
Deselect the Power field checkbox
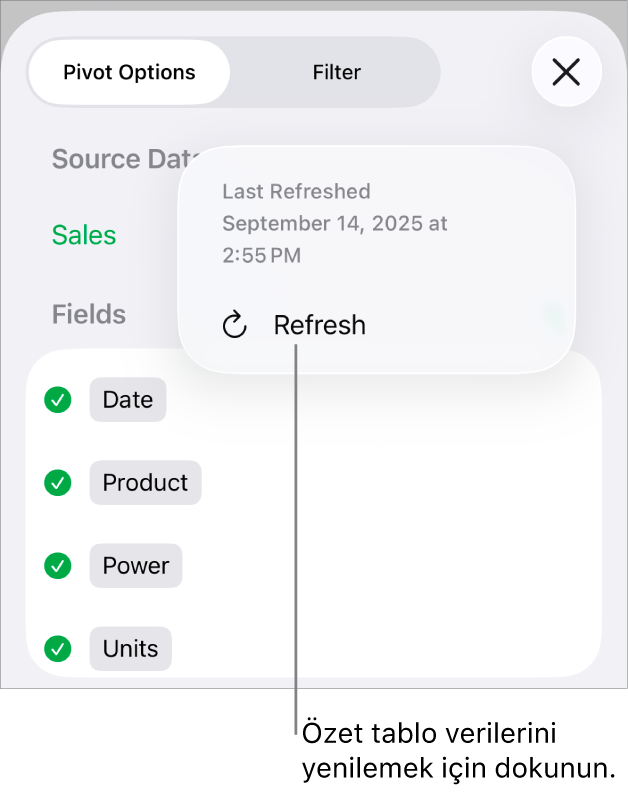(x=58, y=566)
